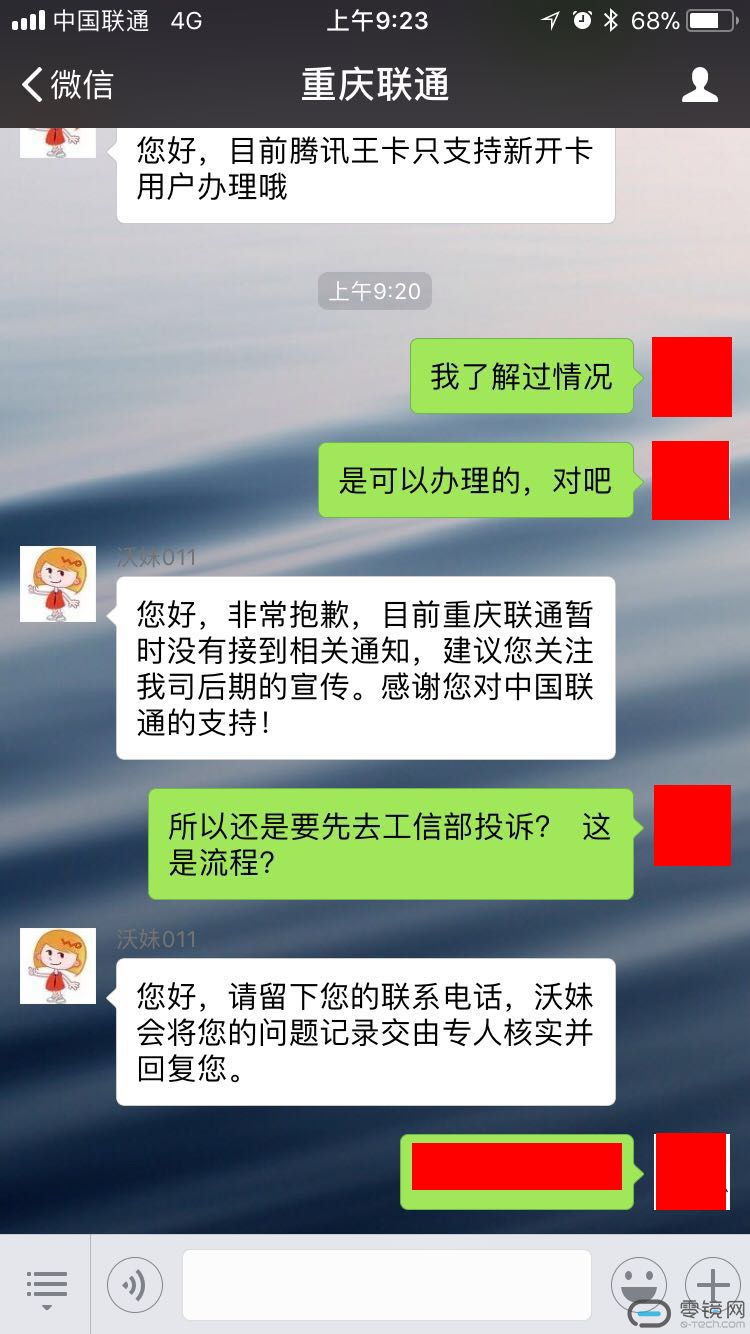Open the 重庆联通 account profile icon
The image size is (750, 1334).
click(x=699, y=85)
